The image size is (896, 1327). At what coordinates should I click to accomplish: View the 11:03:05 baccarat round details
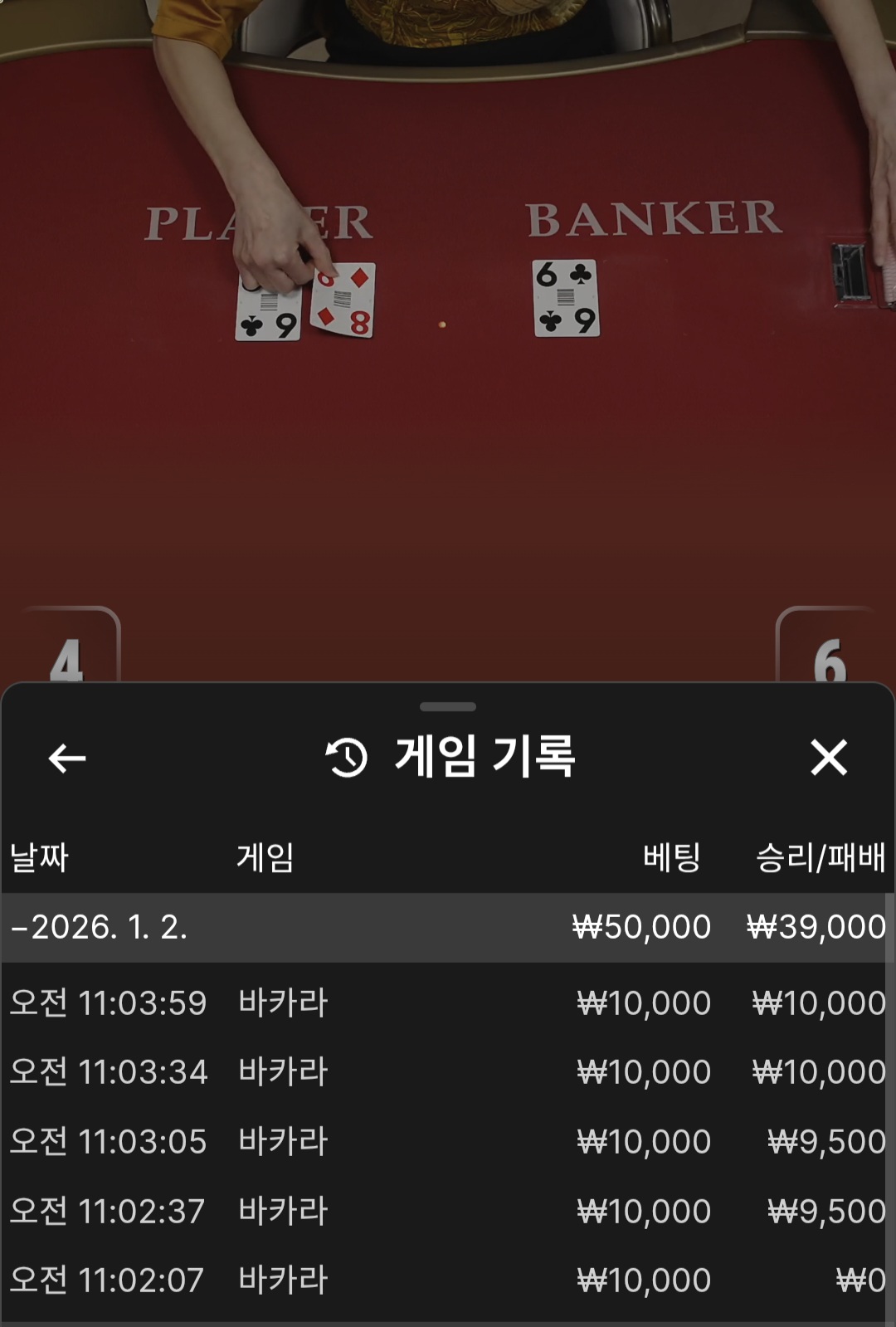click(x=446, y=1141)
